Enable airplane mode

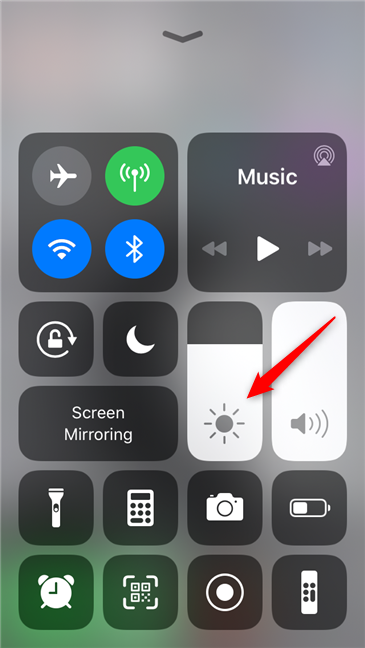tap(62, 176)
